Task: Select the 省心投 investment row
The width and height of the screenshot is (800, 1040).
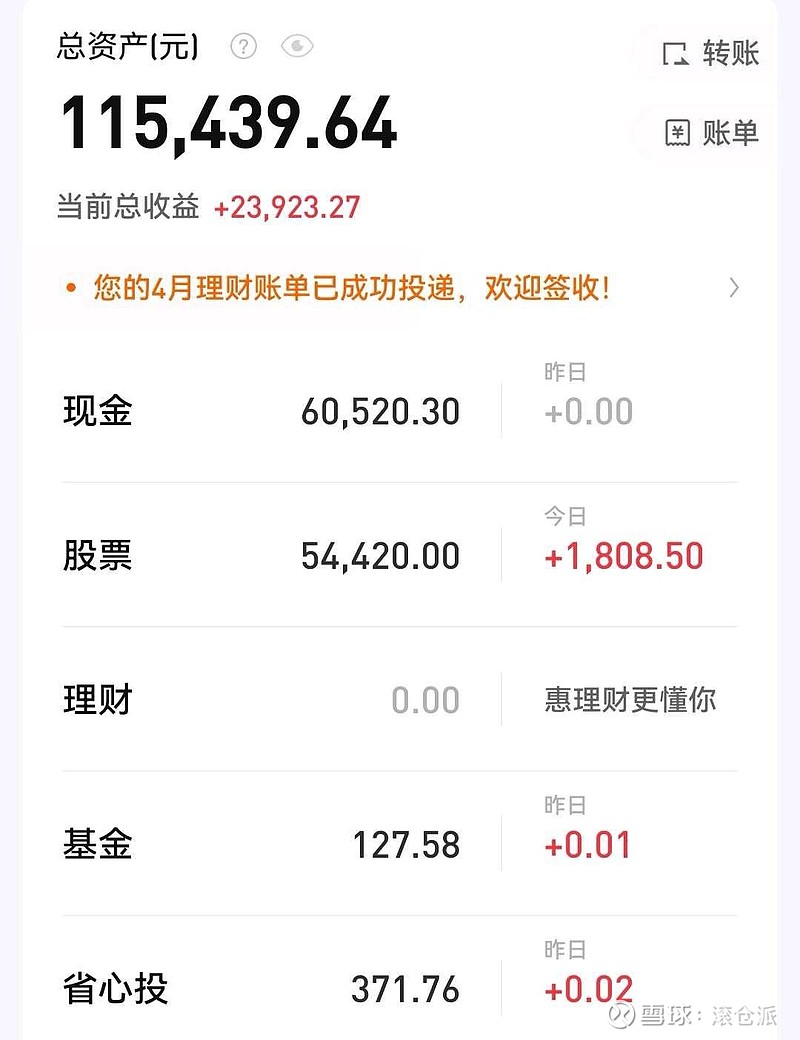Action: (x=112, y=989)
